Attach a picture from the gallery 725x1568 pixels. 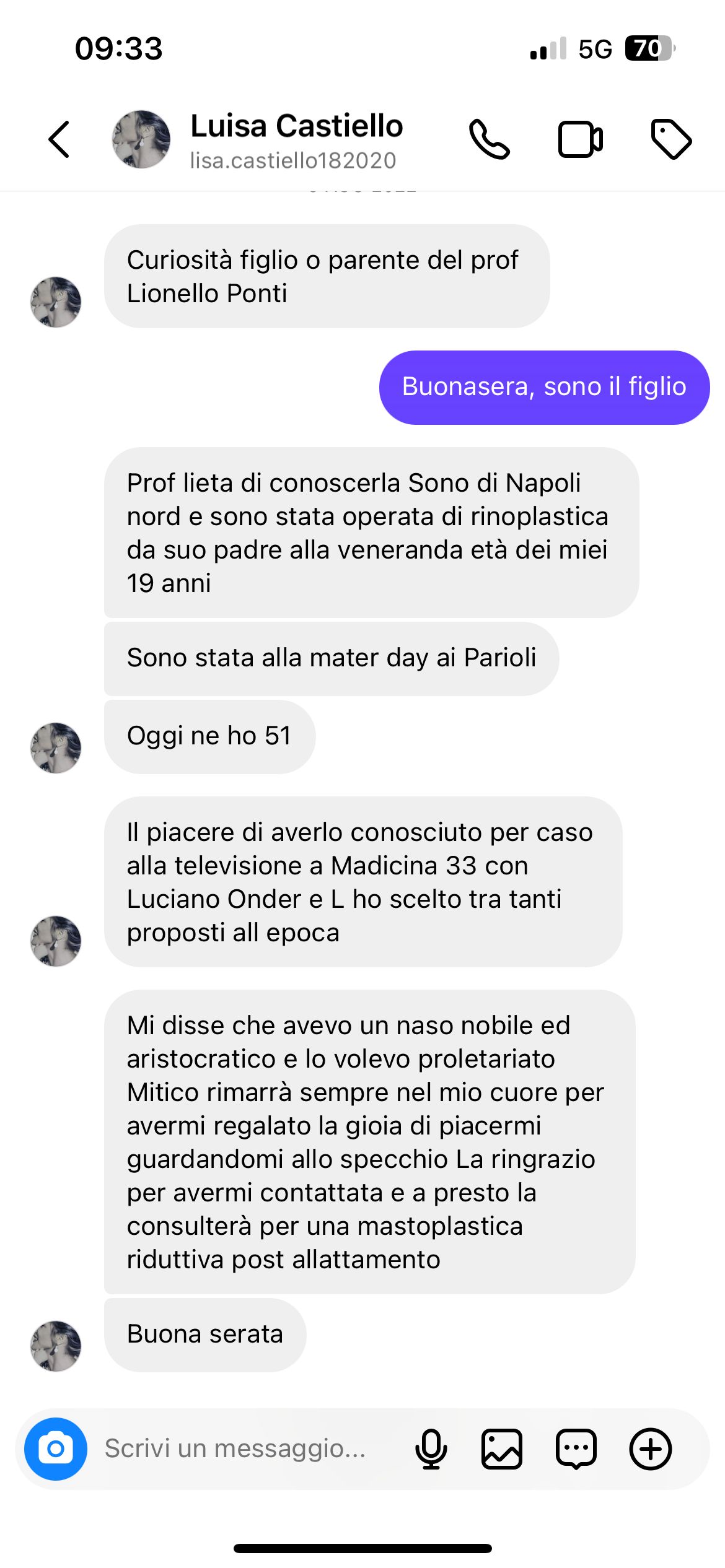502,1448
